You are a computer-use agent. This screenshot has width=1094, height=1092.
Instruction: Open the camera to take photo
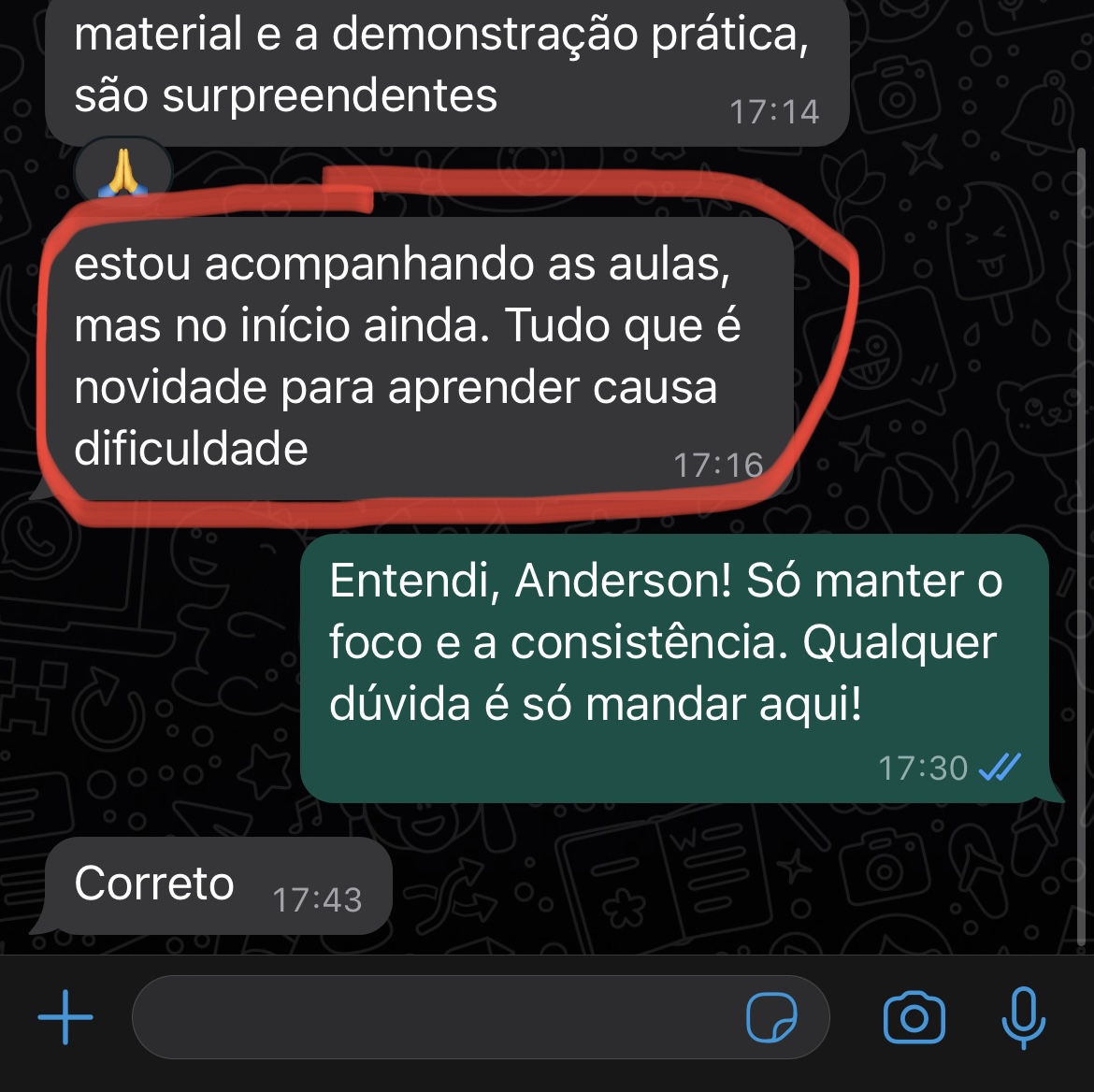point(914,1017)
